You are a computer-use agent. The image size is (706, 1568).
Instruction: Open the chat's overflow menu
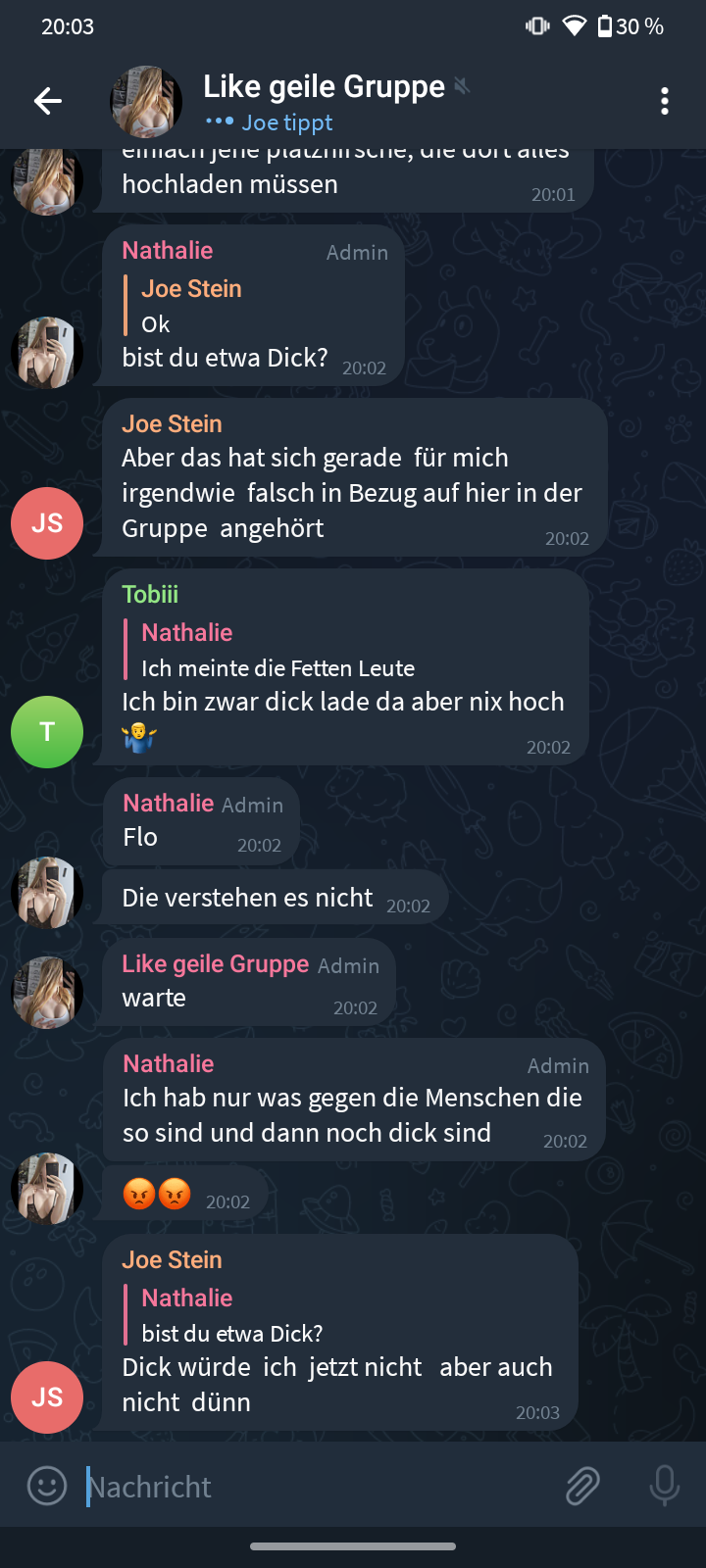pos(665,101)
